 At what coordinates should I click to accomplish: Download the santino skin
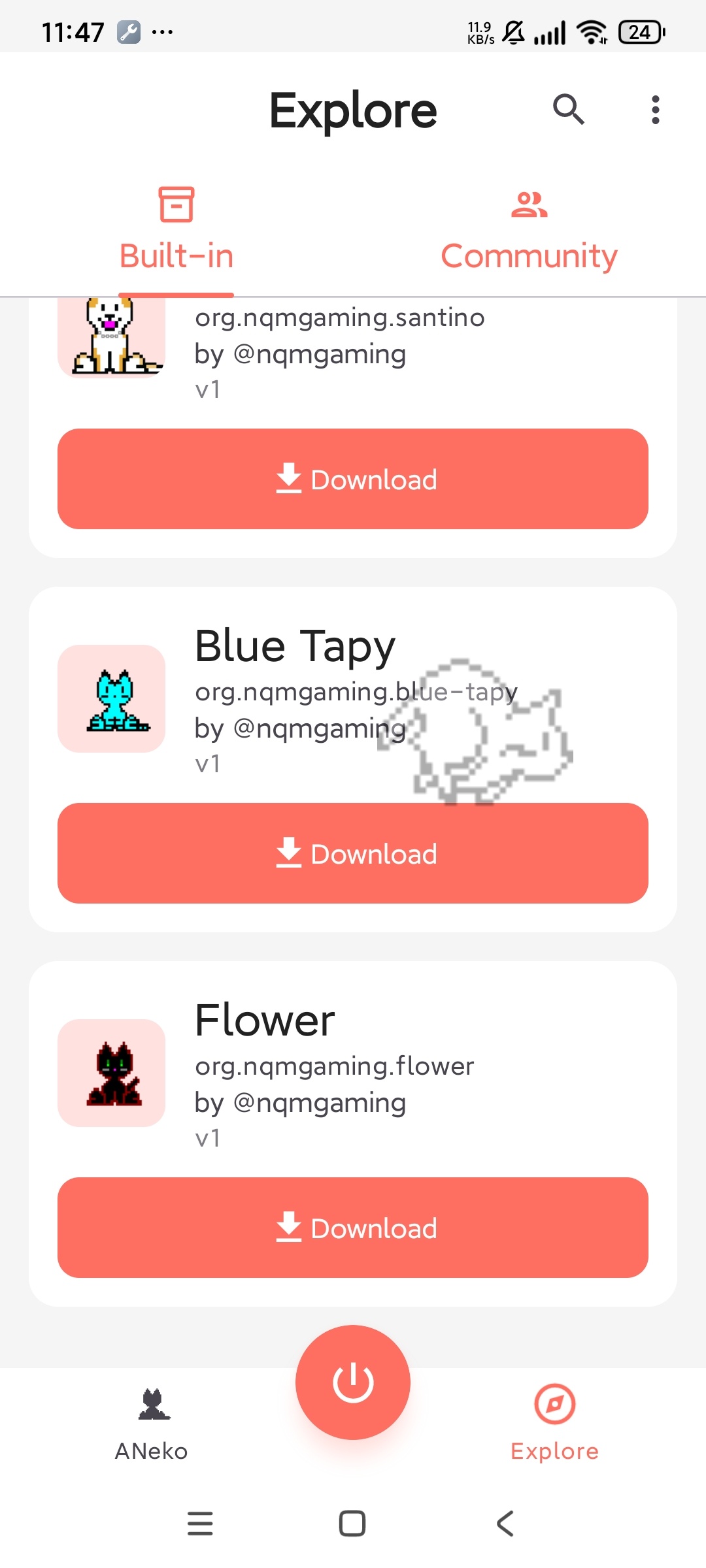(x=353, y=479)
